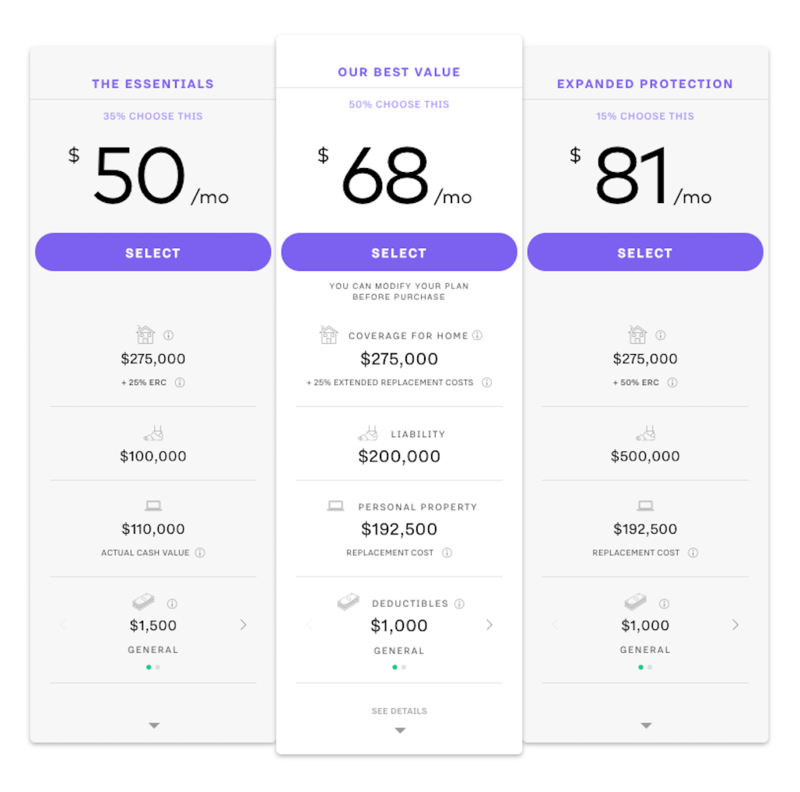Open info icon next to Actual Cash Value
The width and height of the screenshot is (800, 792).
click(x=200, y=553)
